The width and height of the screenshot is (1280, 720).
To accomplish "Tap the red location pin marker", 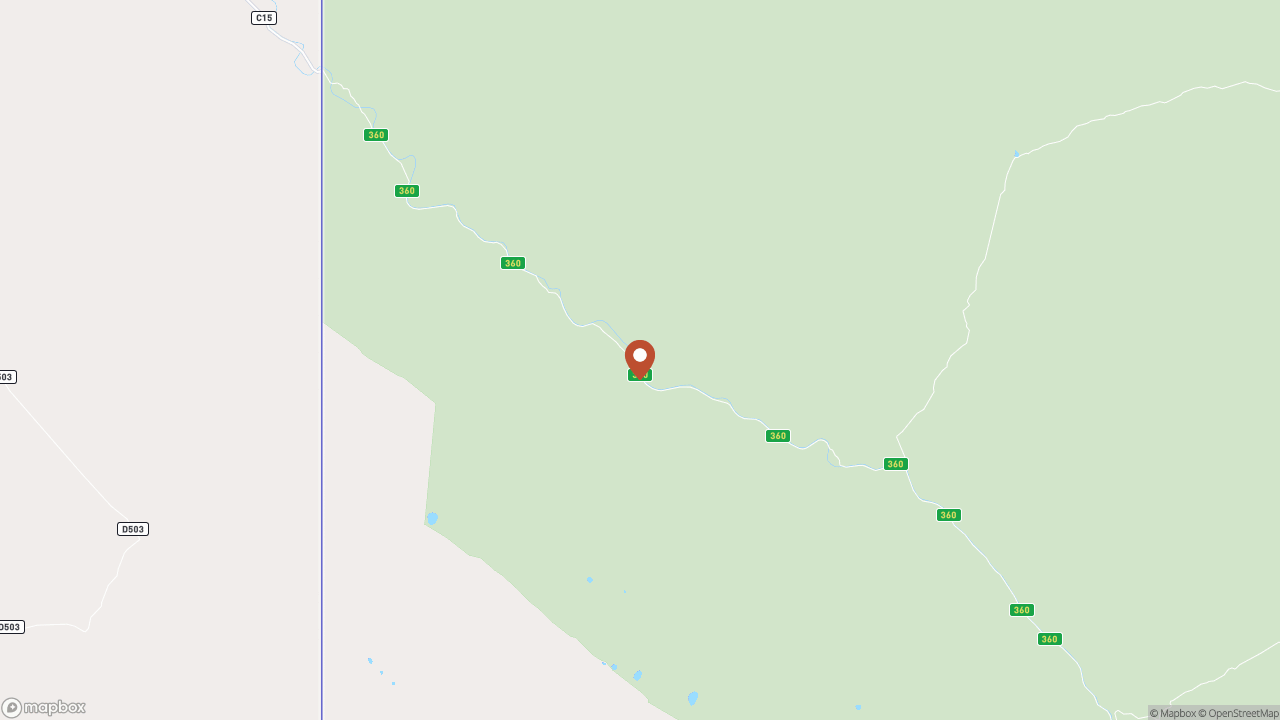I will point(640,357).
